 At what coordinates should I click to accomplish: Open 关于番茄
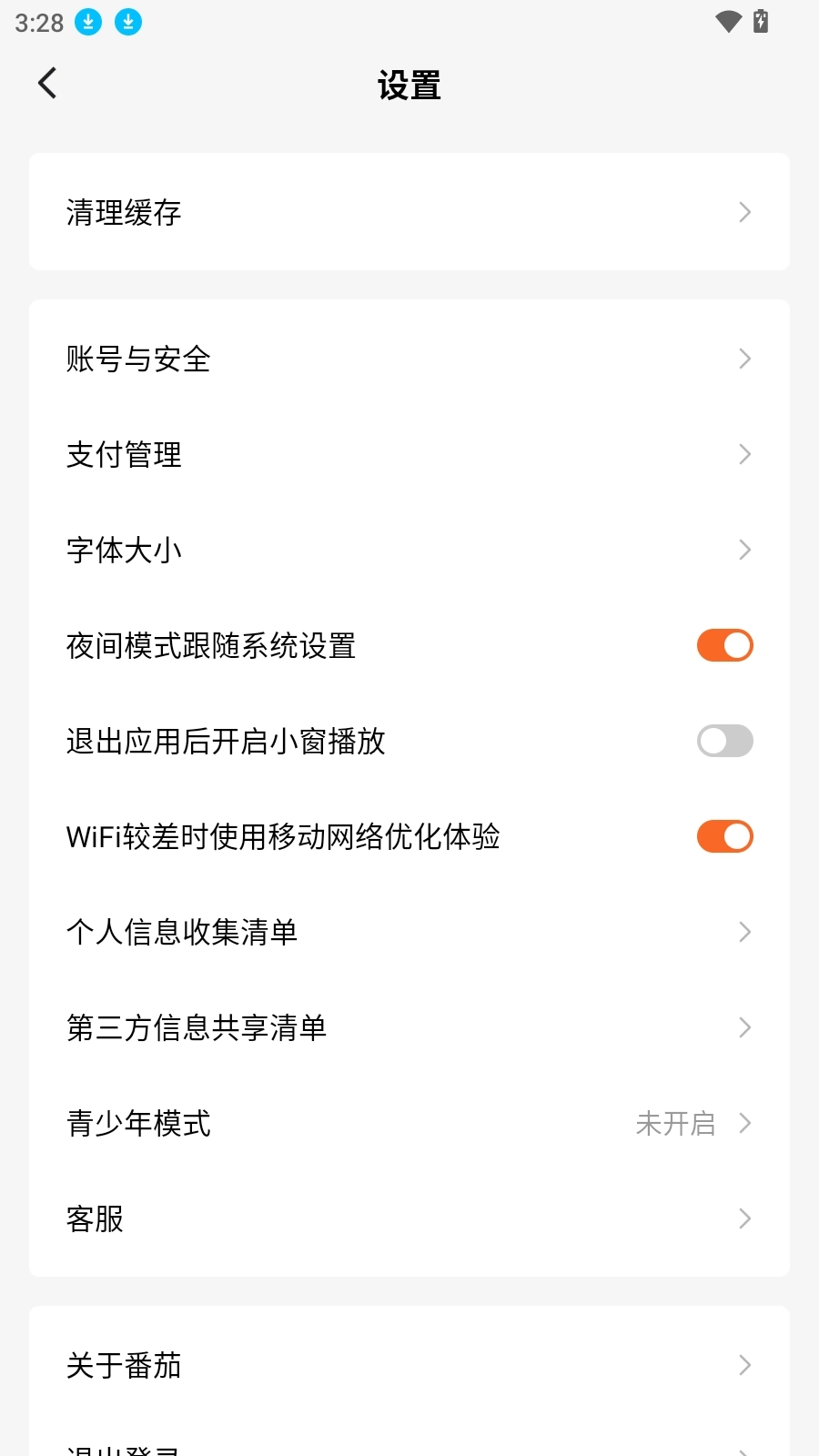409,1365
